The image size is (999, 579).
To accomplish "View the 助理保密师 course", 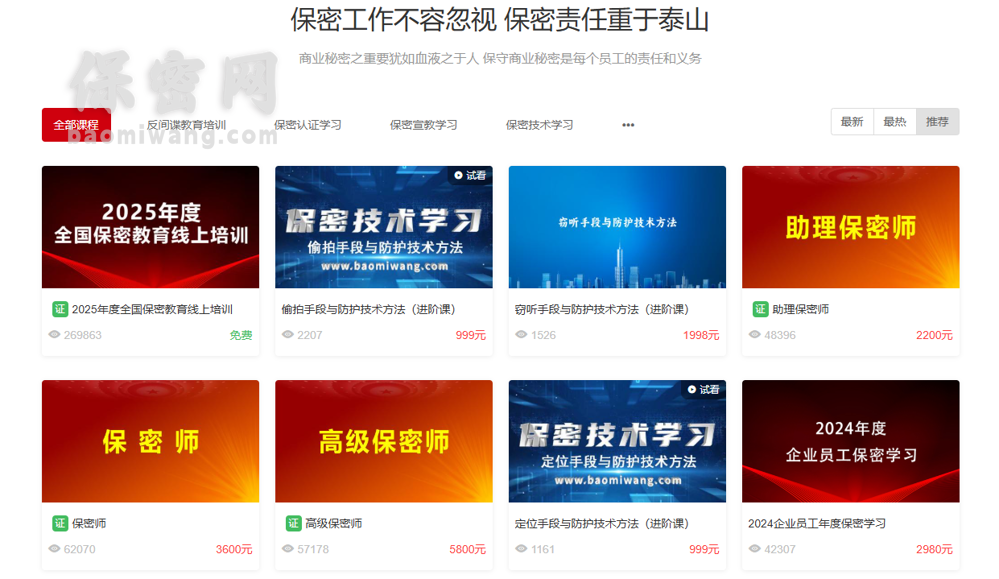I will pos(850,228).
